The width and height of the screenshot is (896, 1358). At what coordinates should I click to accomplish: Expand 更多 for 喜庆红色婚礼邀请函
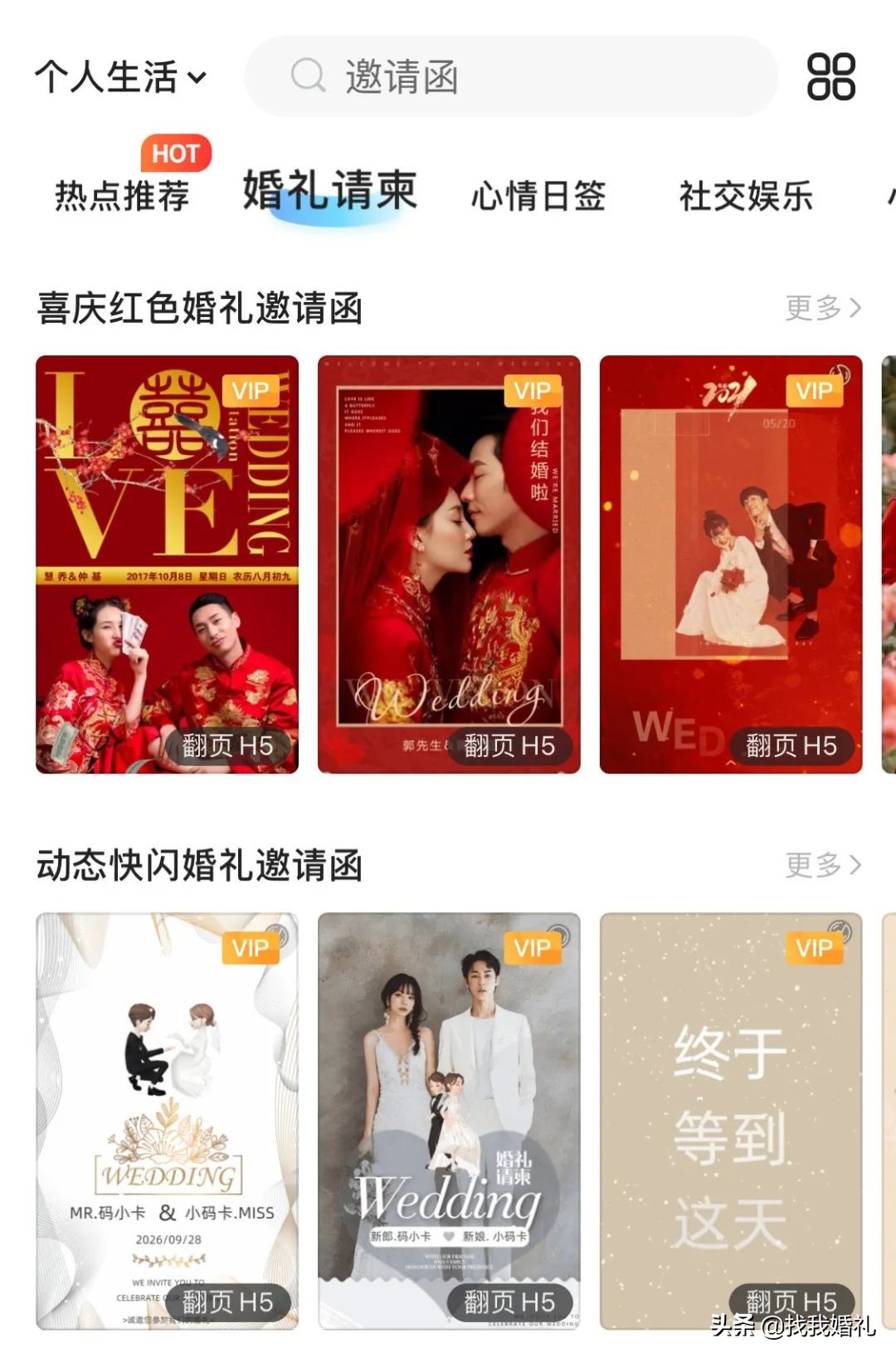point(823,306)
